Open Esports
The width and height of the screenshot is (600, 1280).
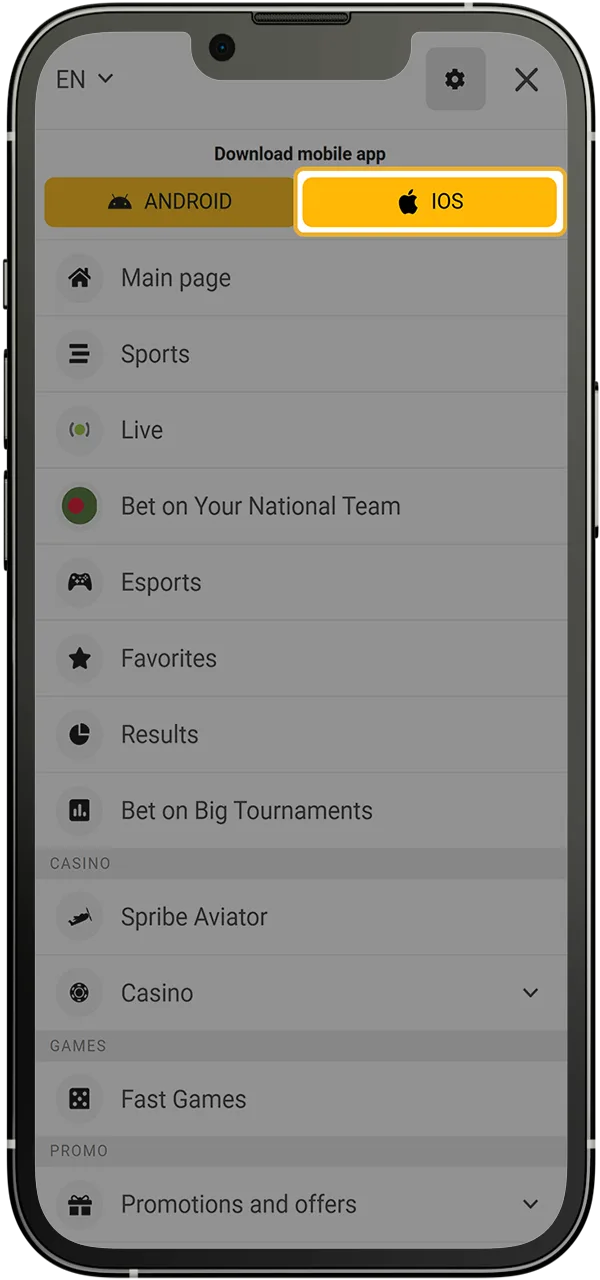coord(161,582)
